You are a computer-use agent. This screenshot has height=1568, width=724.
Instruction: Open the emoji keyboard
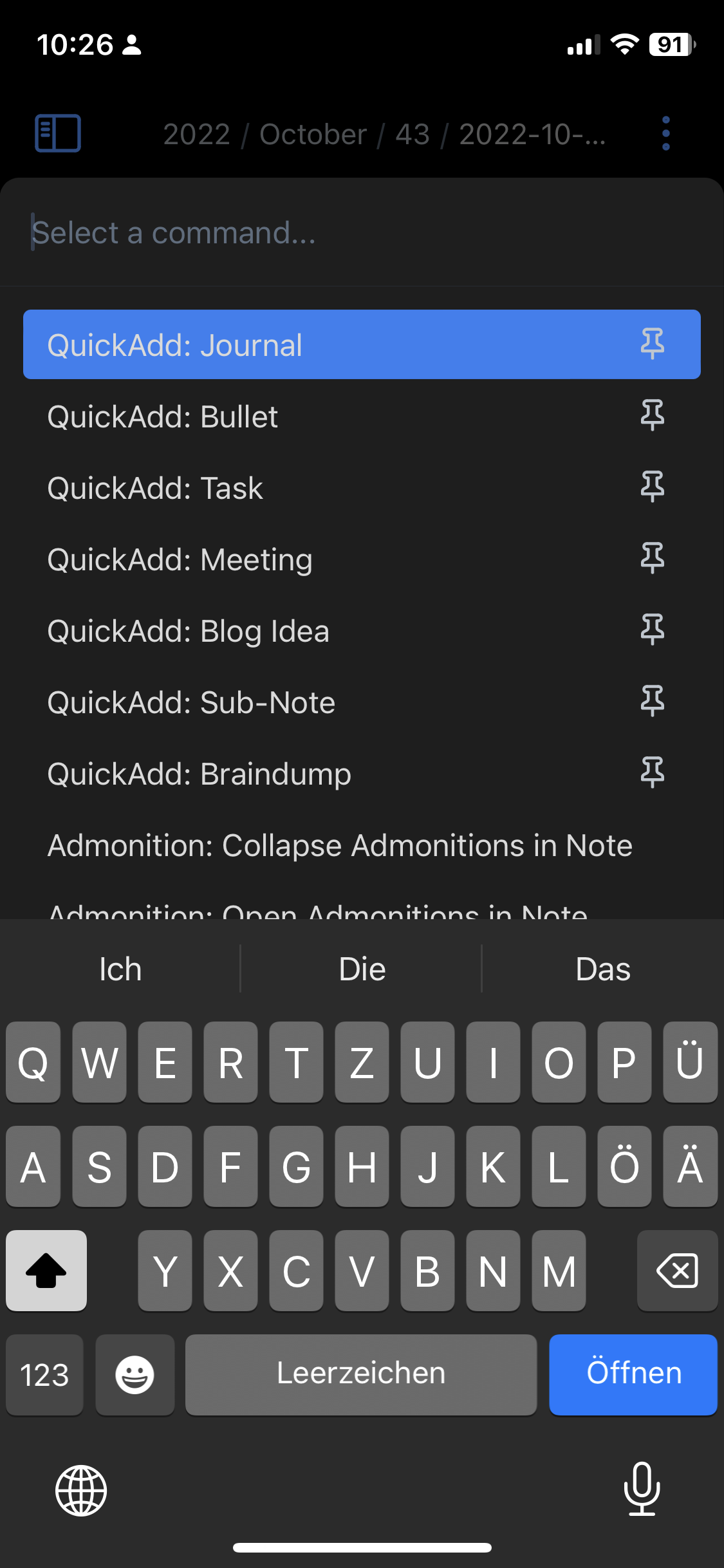135,1374
